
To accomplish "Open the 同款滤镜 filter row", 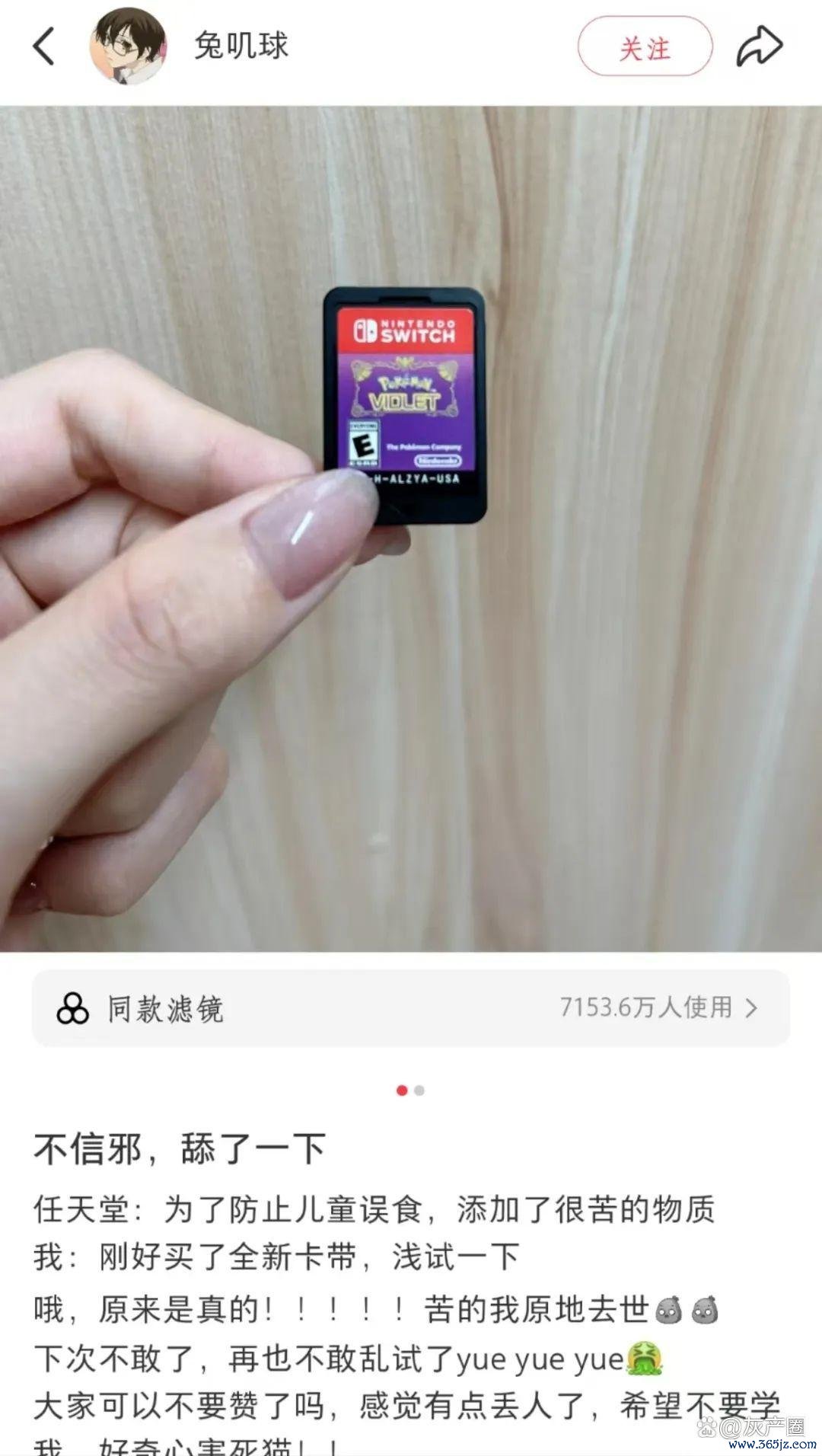I will point(411,1007).
